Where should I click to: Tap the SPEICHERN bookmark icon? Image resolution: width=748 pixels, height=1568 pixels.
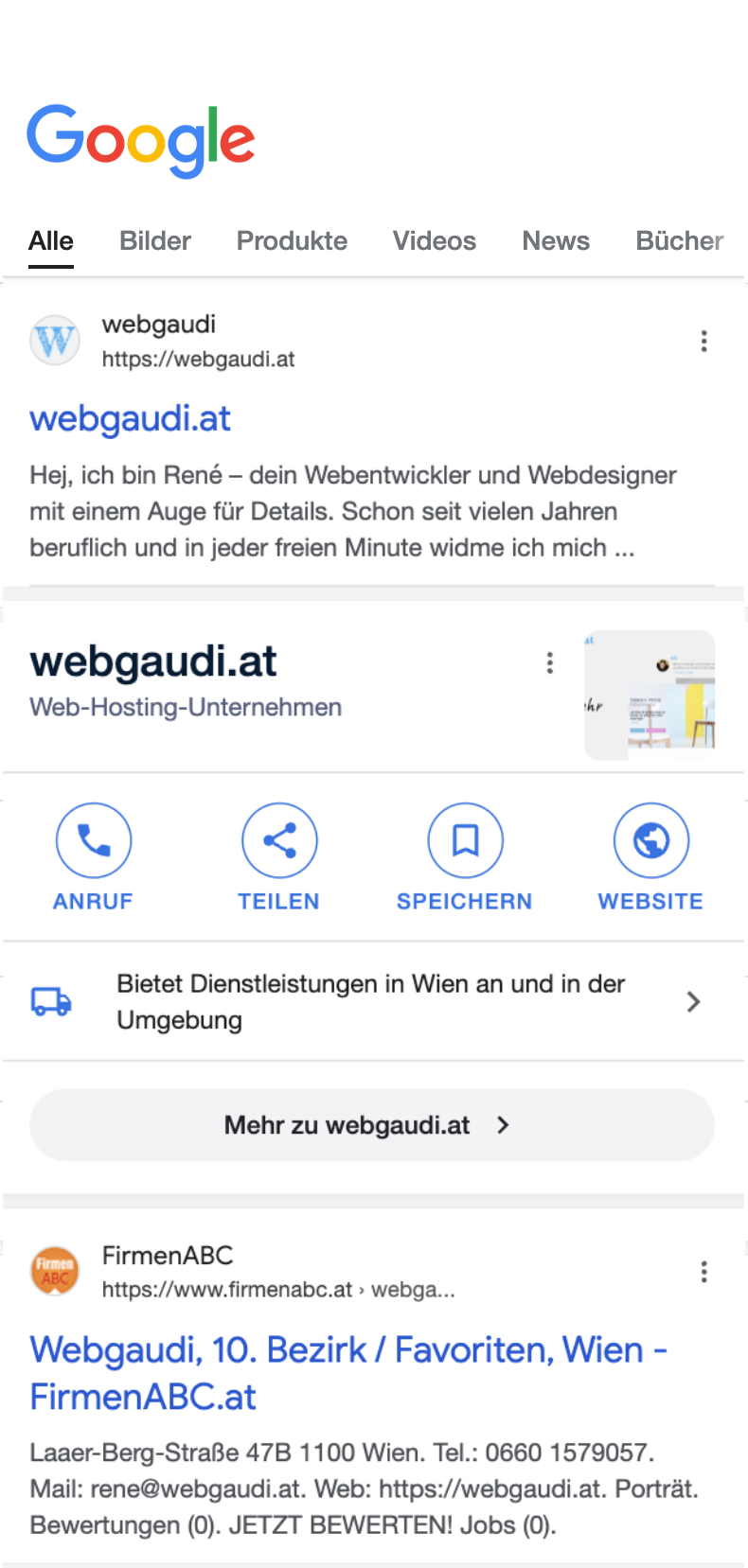tap(464, 839)
